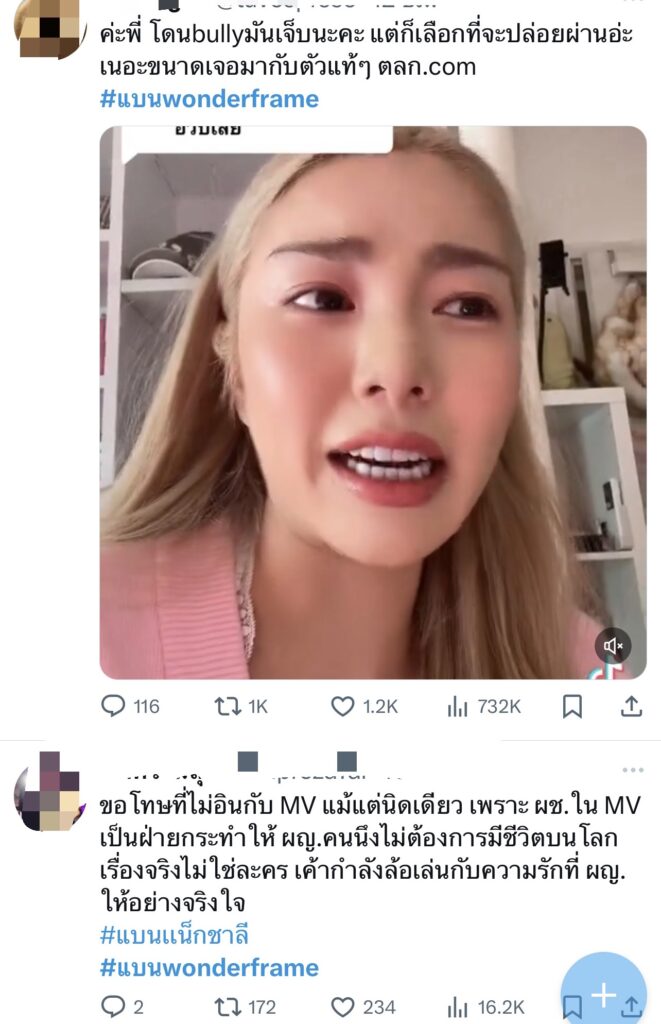Open the first tweet author's avatar
Viewport: 661px width, 1024px height.
pyautogui.click(x=50, y=25)
